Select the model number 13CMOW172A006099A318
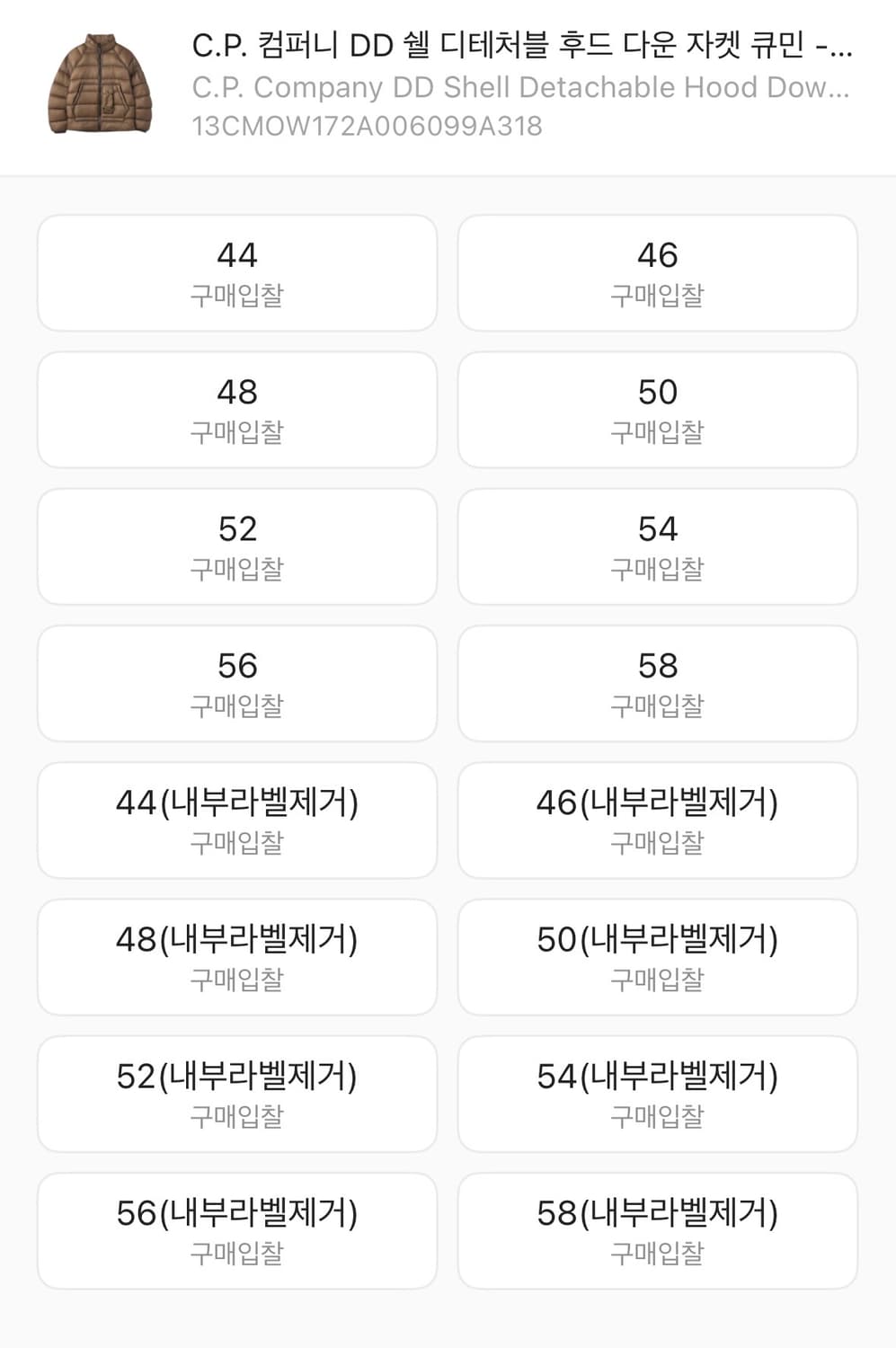This screenshot has width=896, height=1348. click(x=368, y=127)
